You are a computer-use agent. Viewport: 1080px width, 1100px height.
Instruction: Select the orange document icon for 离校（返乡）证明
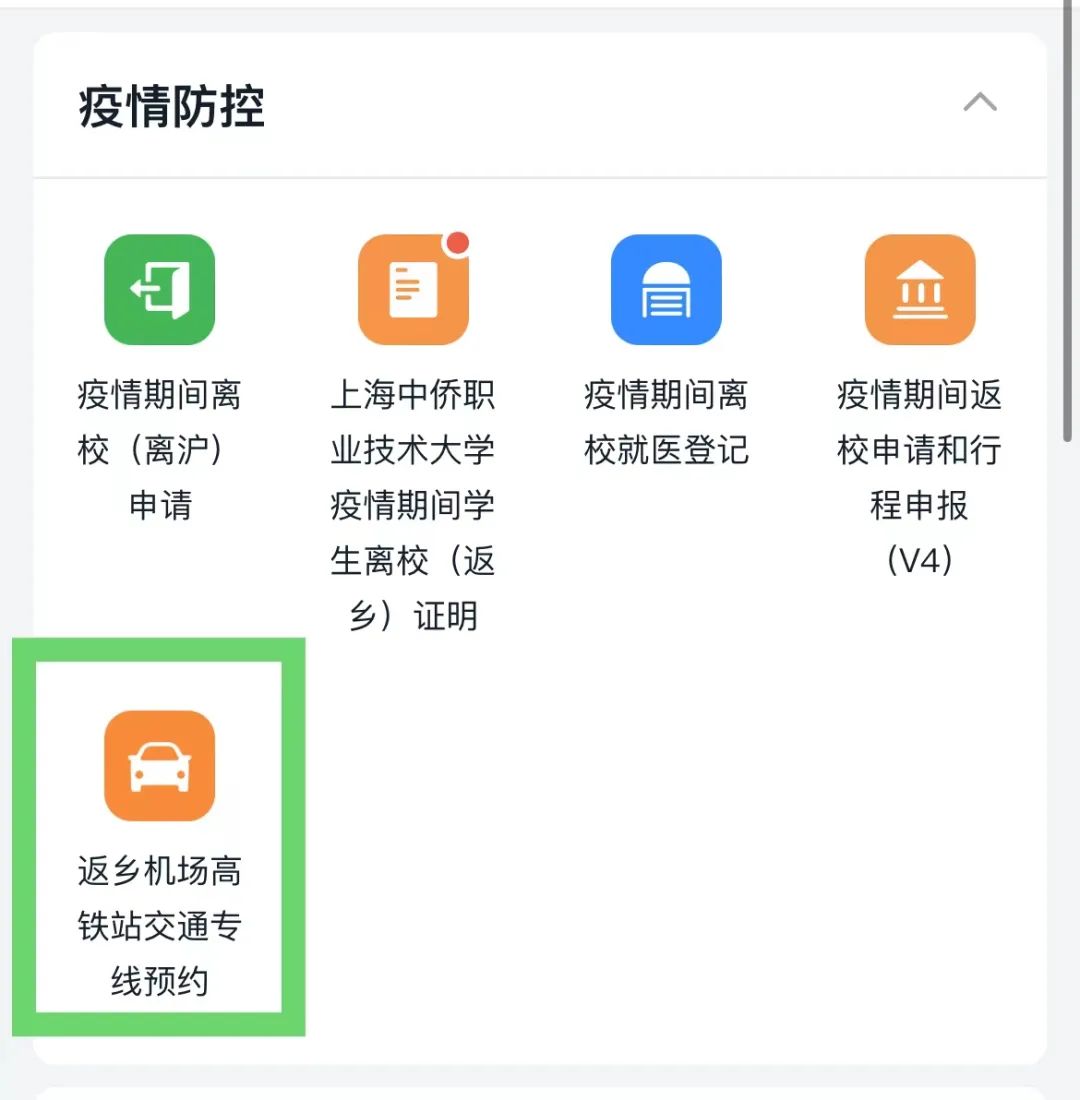click(x=413, y=288)
